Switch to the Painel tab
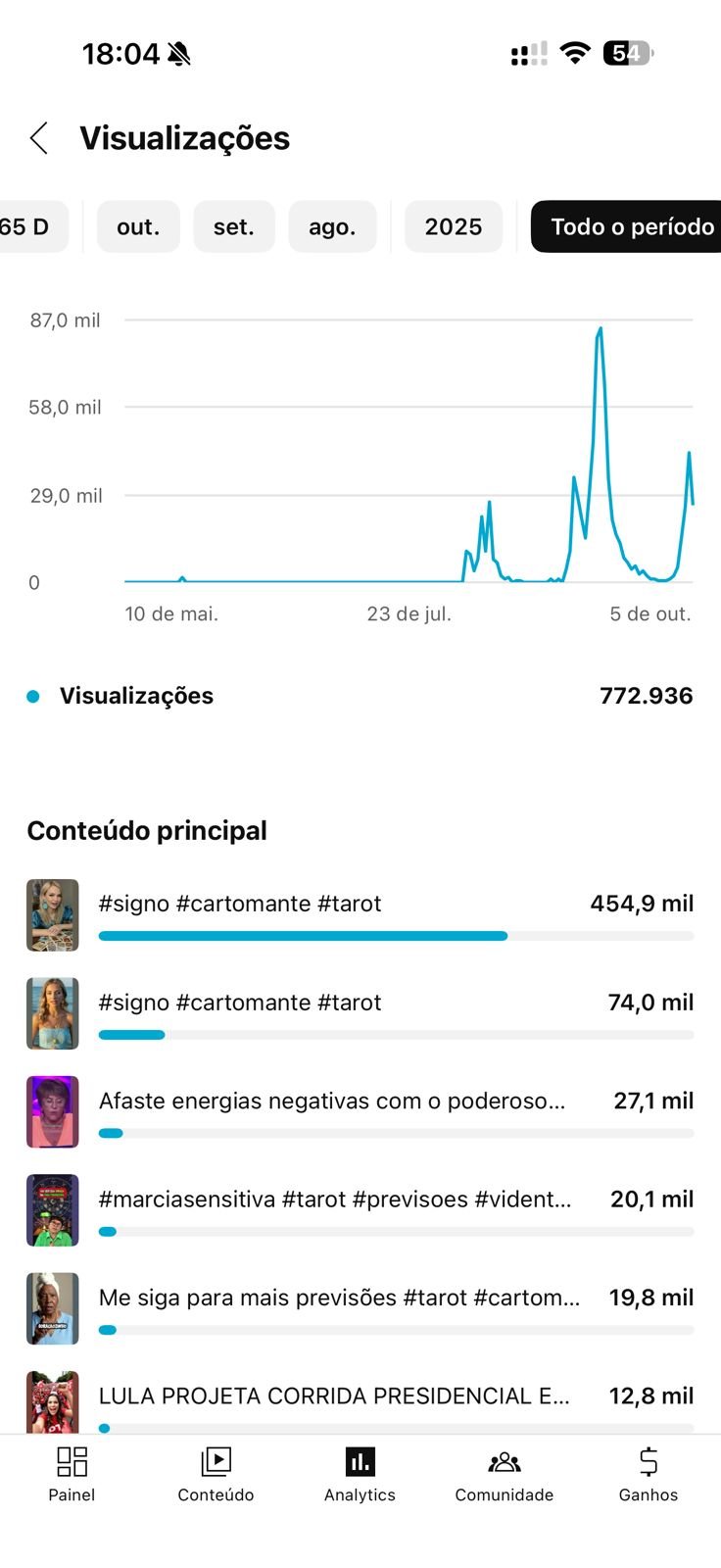This screenshot has width=721, height=1568. pyautogui.click(x=72, y=1474)
